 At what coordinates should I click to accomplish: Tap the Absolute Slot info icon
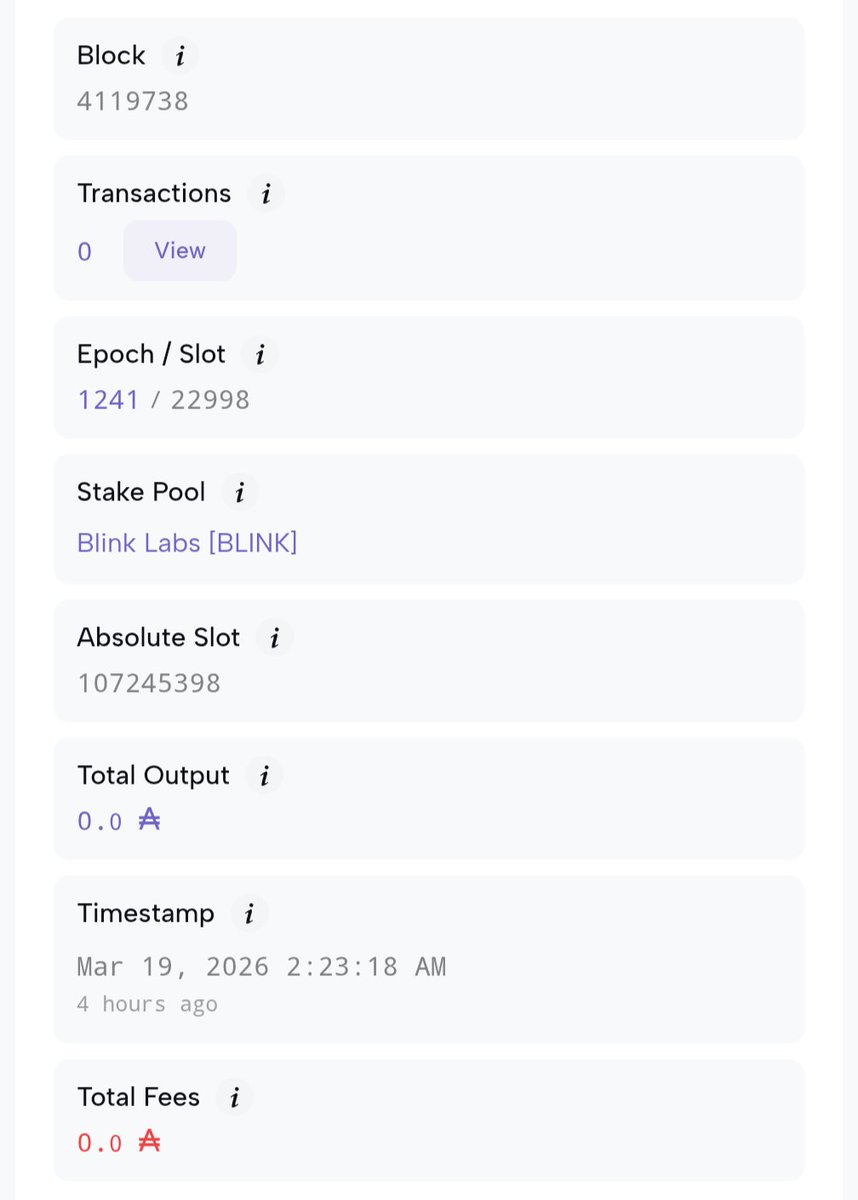pos(275,638)
